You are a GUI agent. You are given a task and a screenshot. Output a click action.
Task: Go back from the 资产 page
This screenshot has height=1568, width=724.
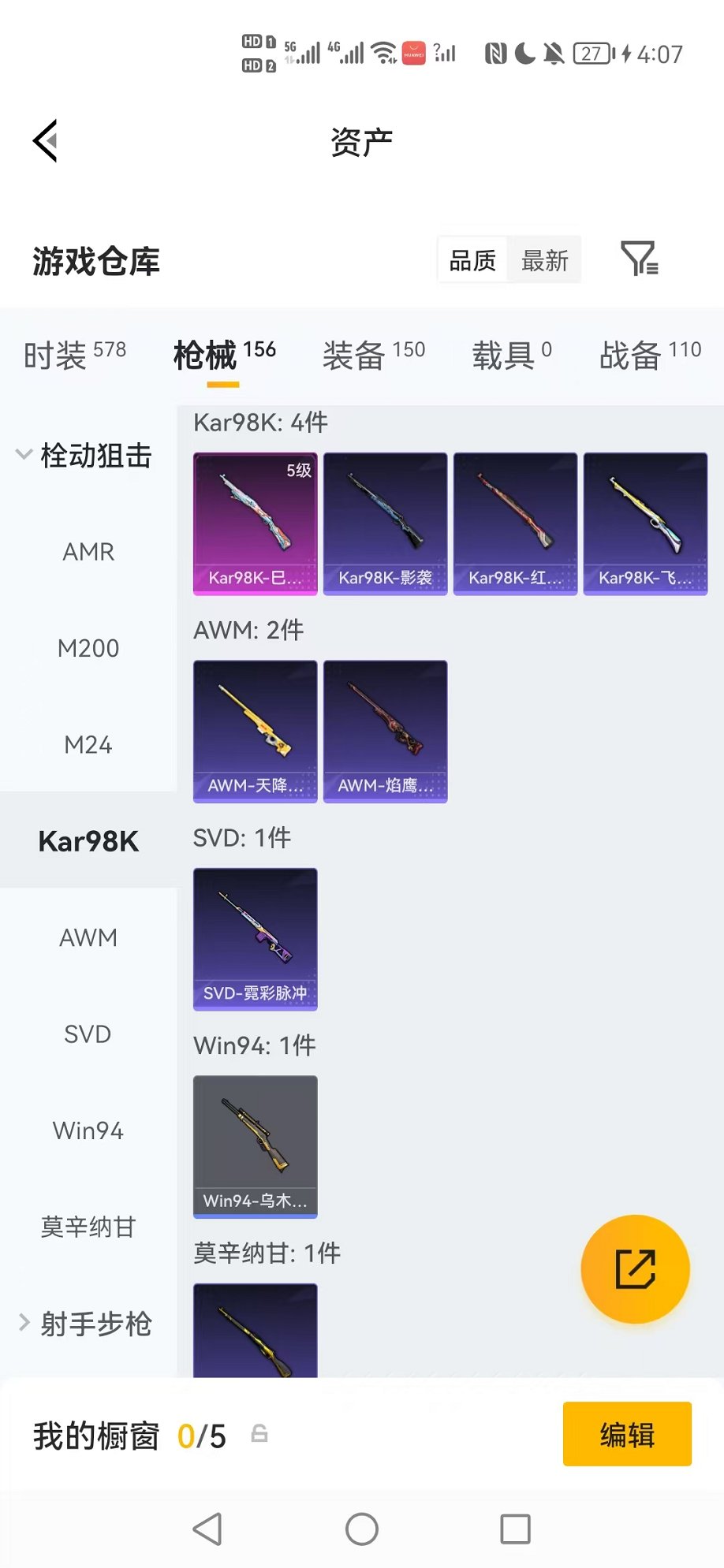coord(46,141)
